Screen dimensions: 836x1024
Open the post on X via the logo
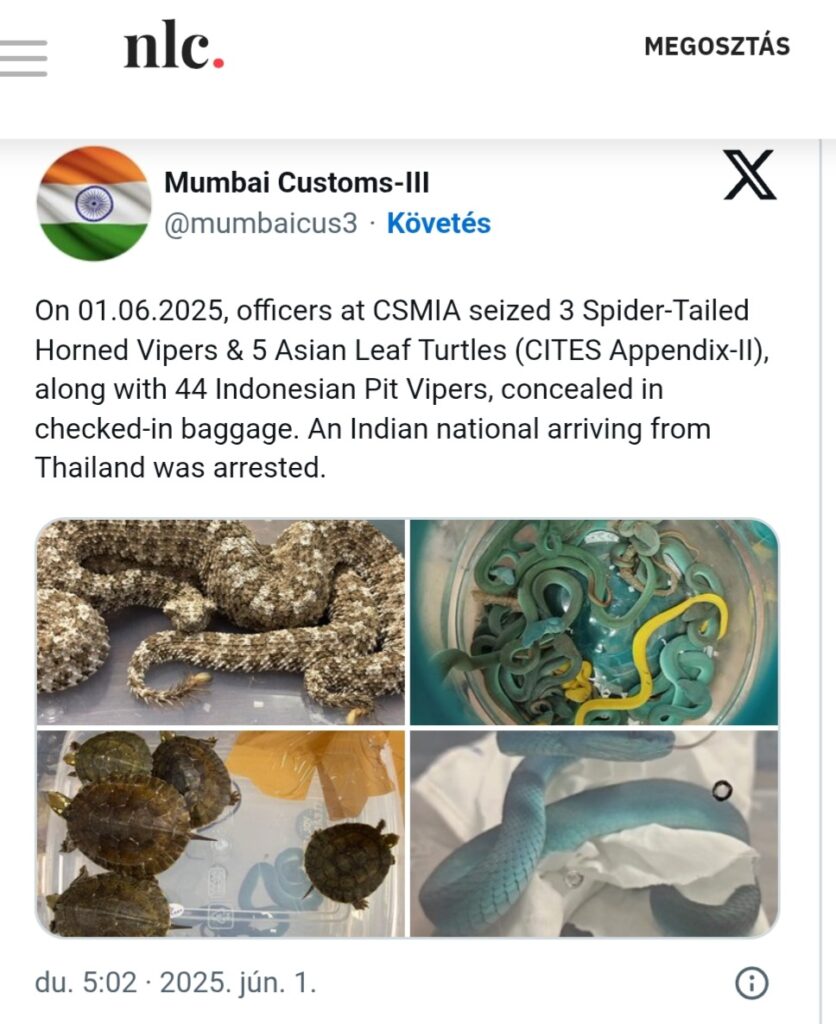(x=749, y=175)
